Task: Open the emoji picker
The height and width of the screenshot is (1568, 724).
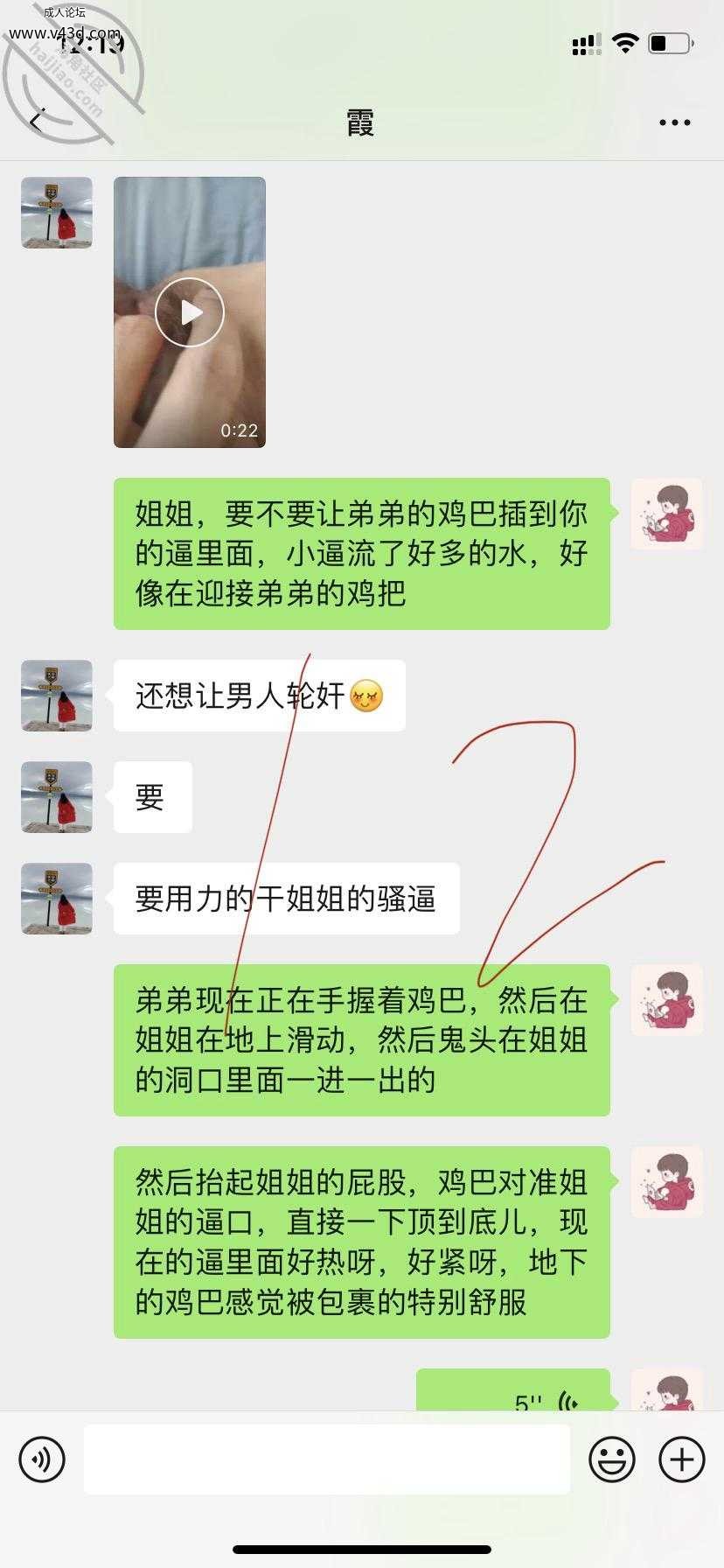Action: coord(612,1459)
